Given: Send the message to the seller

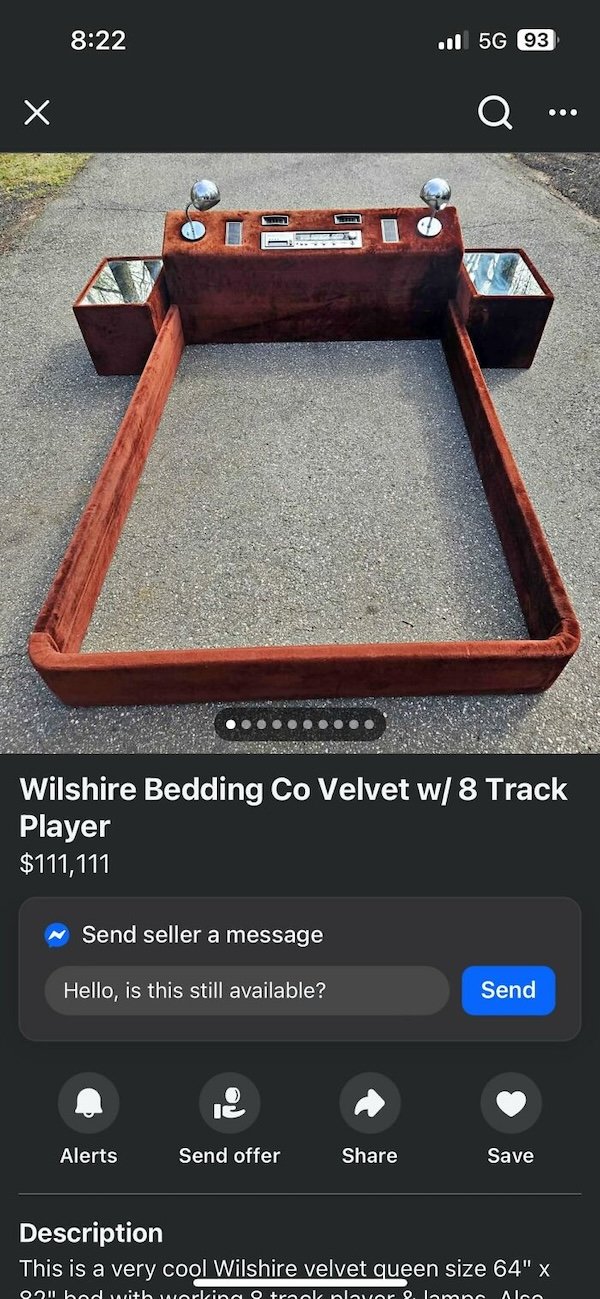Looking at the screenshot, I should coord(508,990).
